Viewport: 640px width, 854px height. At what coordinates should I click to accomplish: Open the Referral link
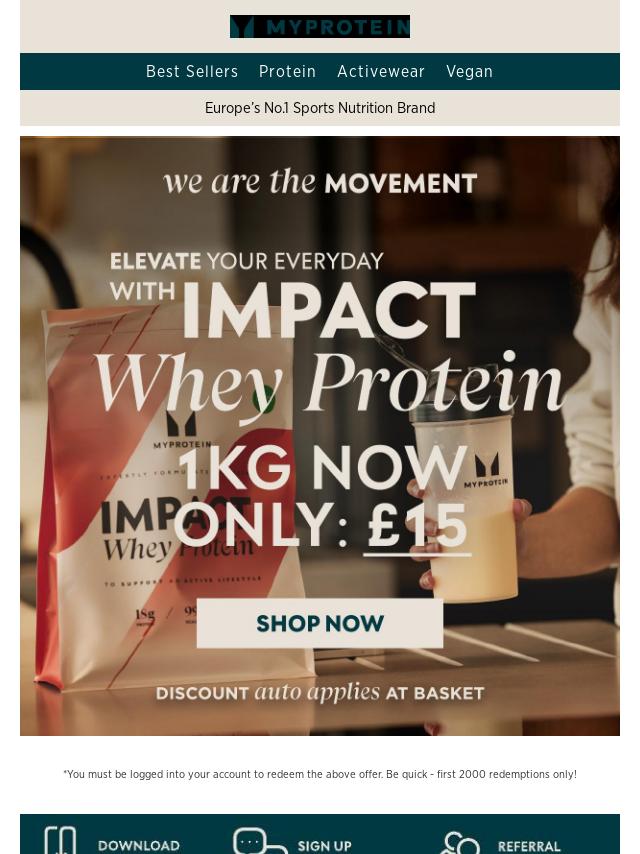click(503, 843)
